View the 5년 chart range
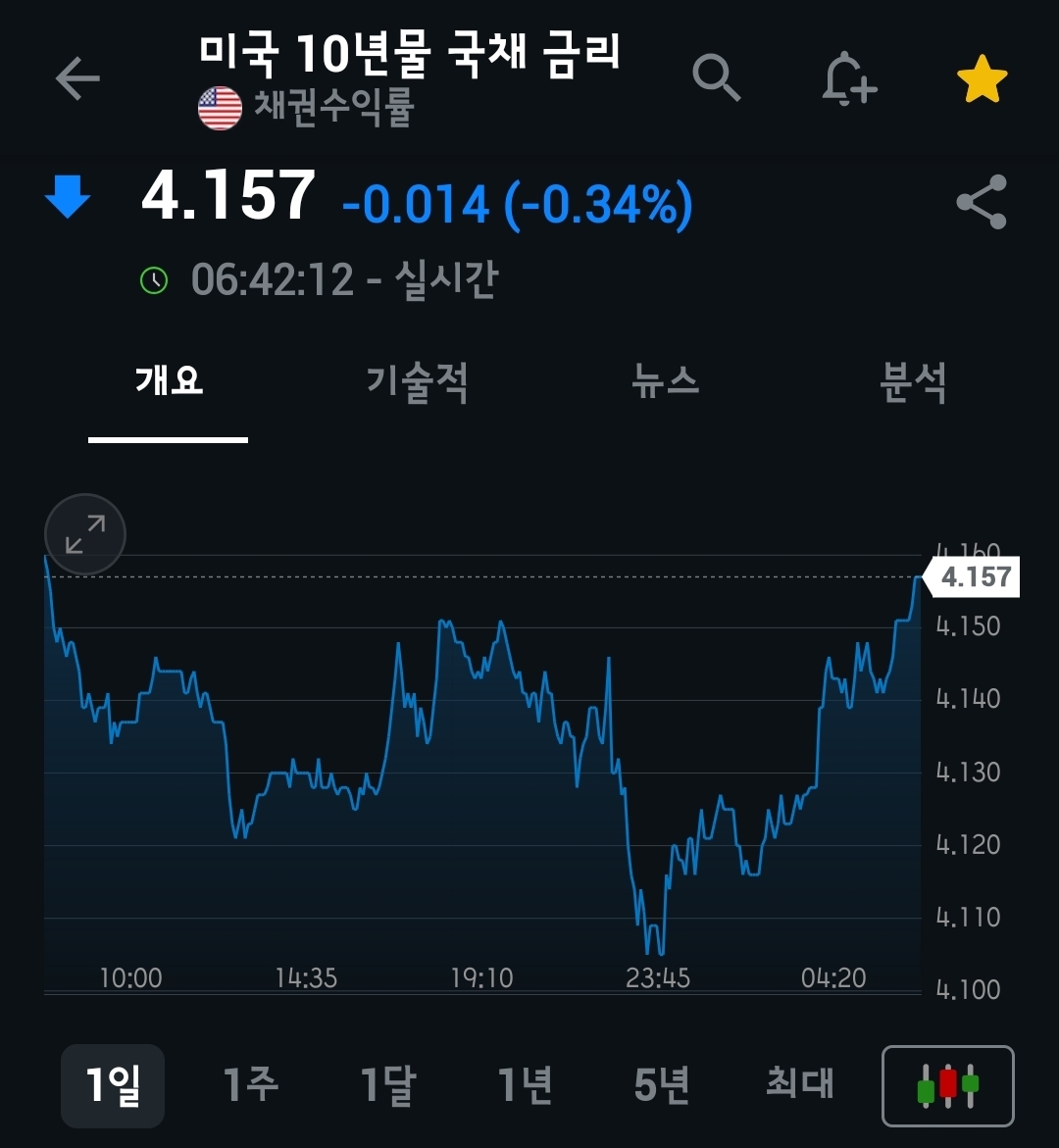 pos(662,1085)
